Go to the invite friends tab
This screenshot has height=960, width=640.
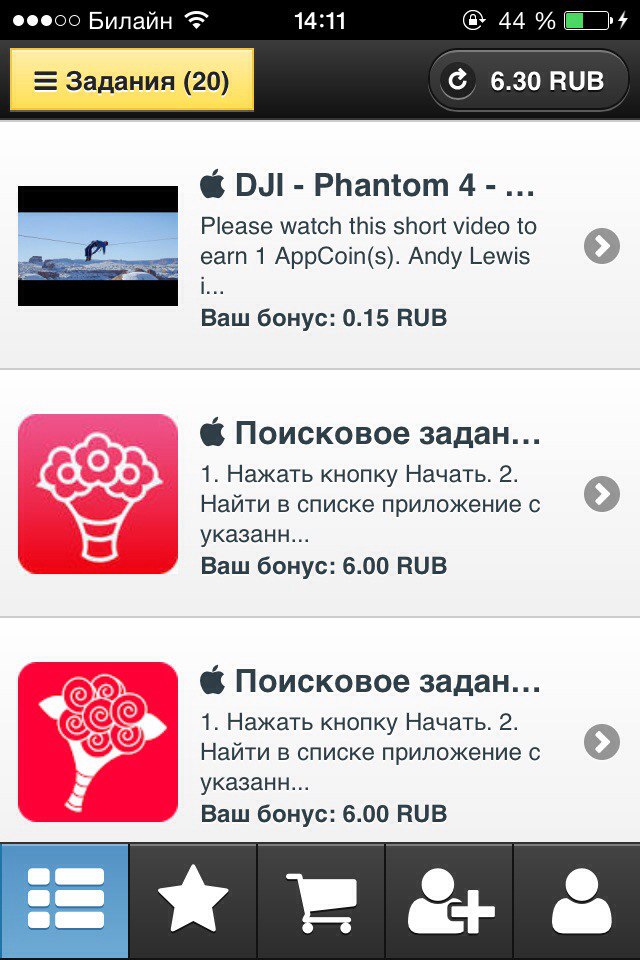(449, 902)
